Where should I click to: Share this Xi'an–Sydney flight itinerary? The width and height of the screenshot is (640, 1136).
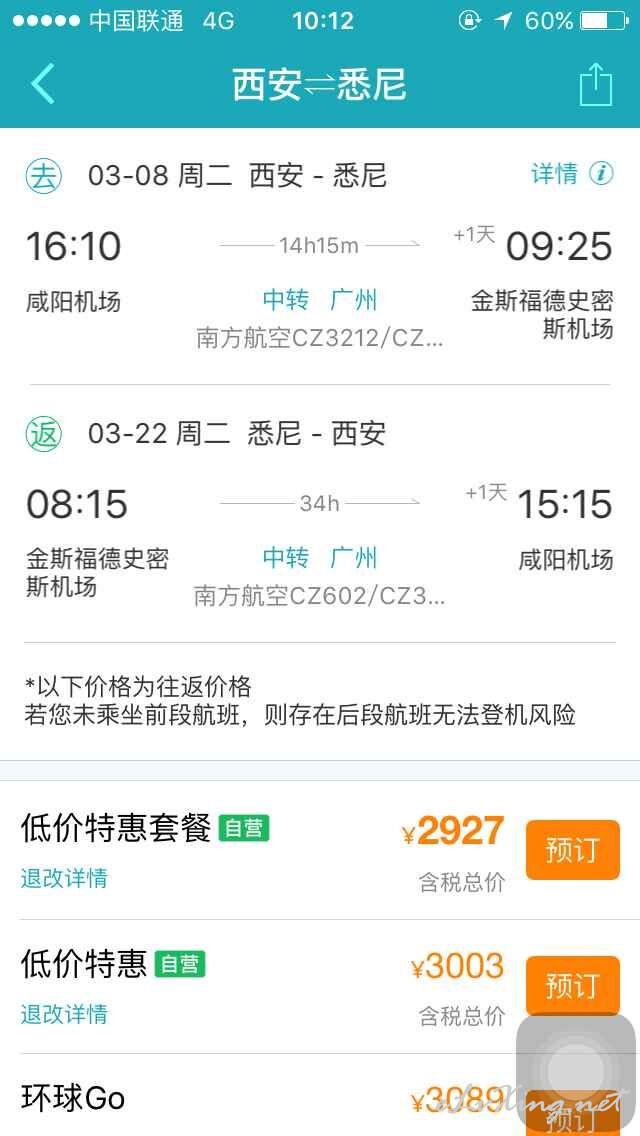coord(596,84)
